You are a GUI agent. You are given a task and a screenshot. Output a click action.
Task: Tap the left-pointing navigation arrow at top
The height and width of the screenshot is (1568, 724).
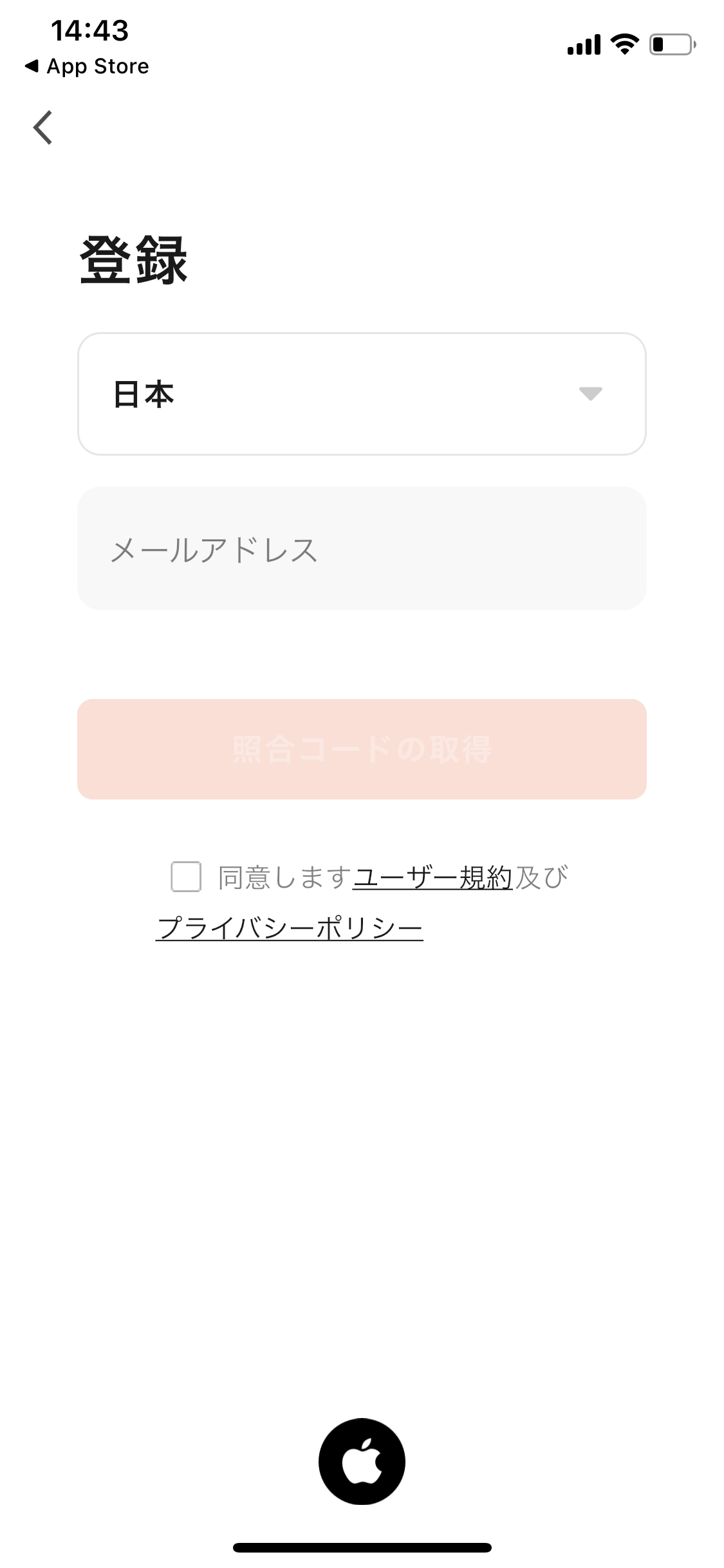pos(42,128)
